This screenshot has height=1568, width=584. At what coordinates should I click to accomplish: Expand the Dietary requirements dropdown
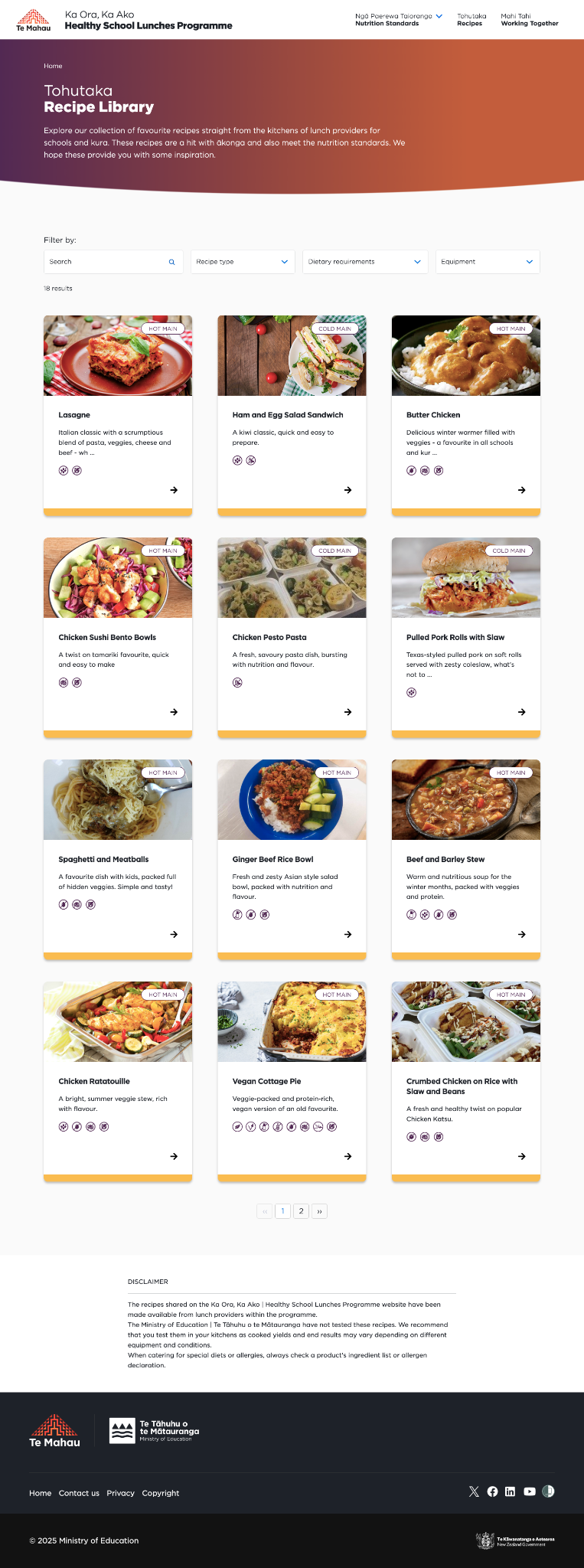click(364, 262)
